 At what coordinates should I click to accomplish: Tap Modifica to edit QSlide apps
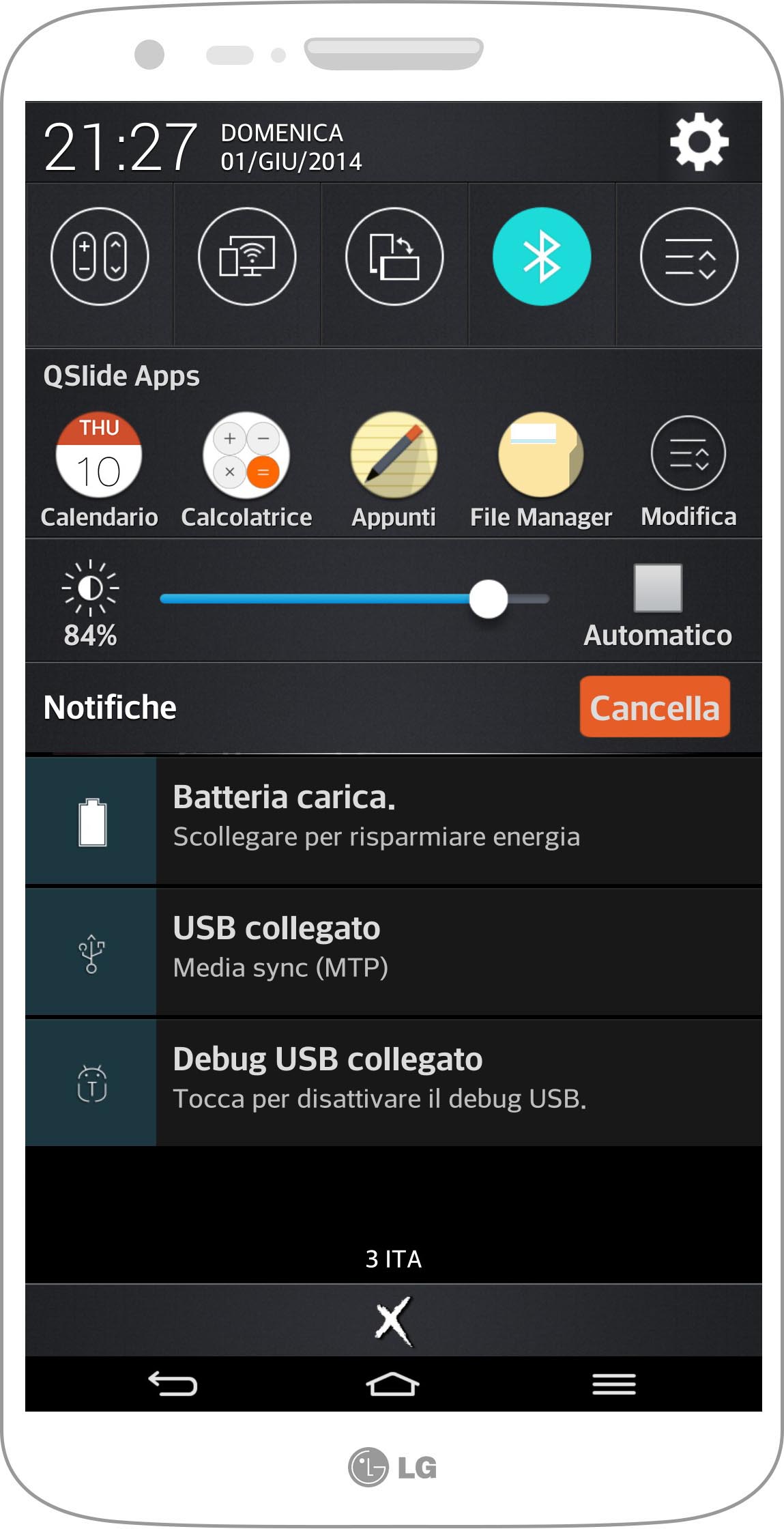pos(688,471)
